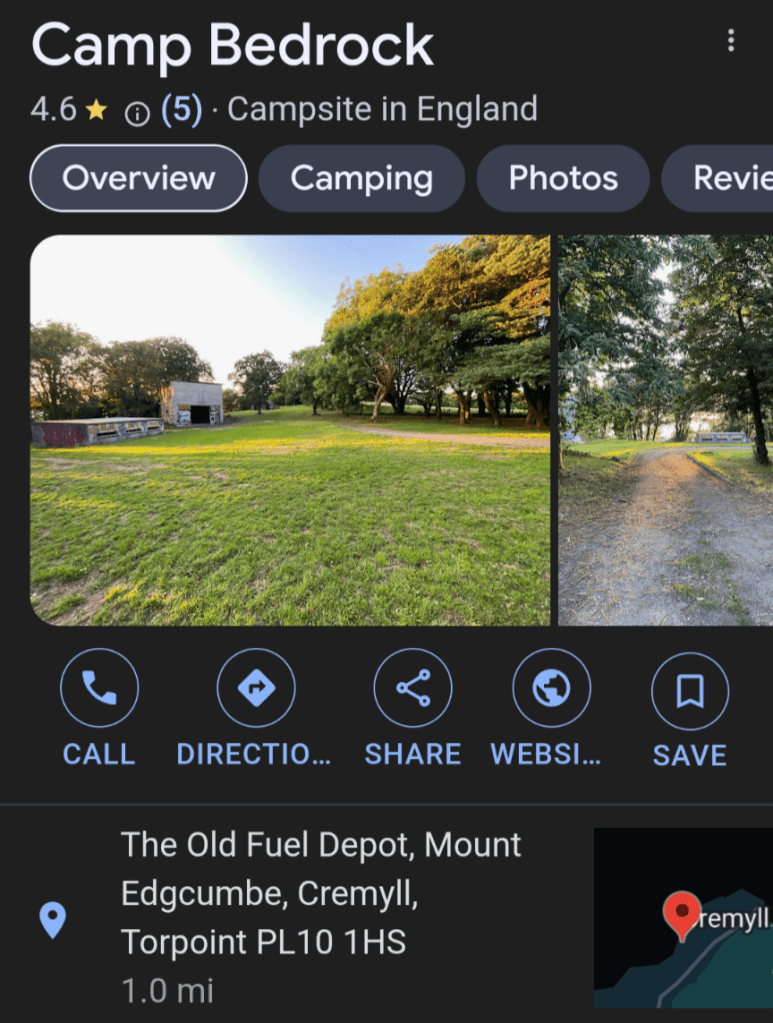773x1023 pixels.
Task: Open the three-dot overflow menu
Action: coord(731,41)
